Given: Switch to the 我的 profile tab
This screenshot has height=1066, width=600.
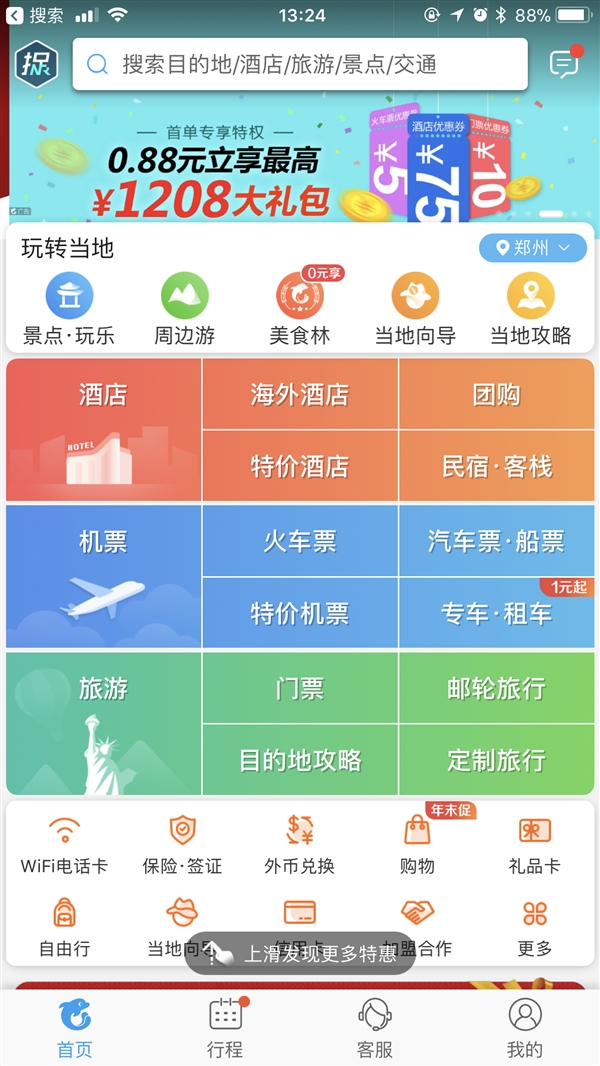Looking at the screenshot, I should tap(524, 1028).
